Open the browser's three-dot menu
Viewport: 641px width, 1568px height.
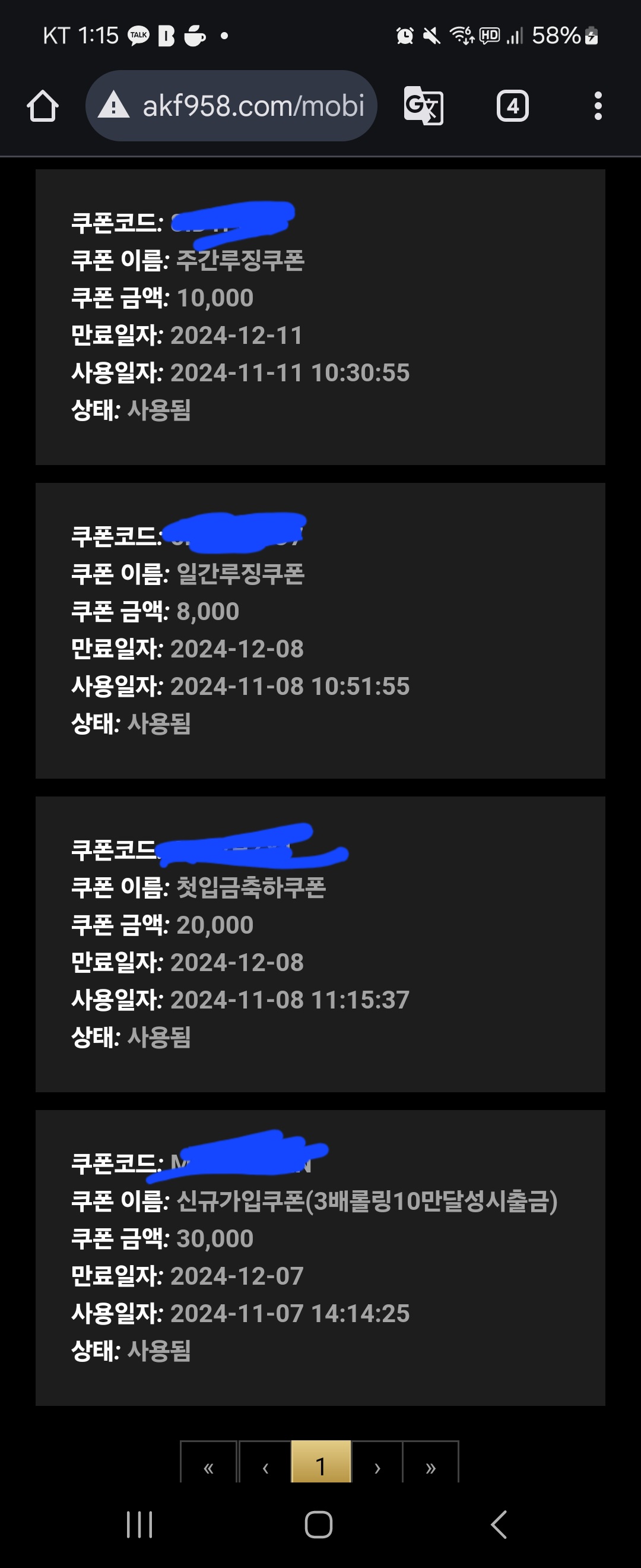[x=598, y=106]
